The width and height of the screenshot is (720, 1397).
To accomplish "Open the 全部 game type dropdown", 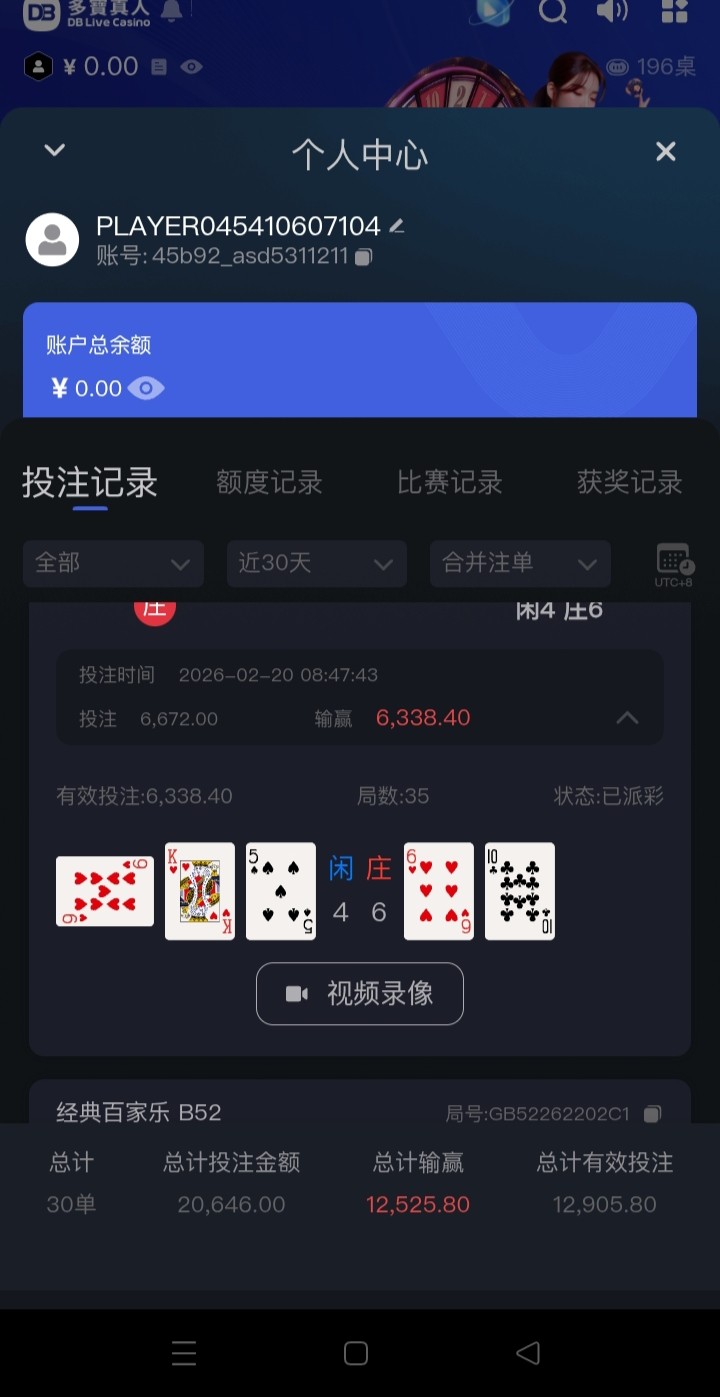I will point(113,563).
